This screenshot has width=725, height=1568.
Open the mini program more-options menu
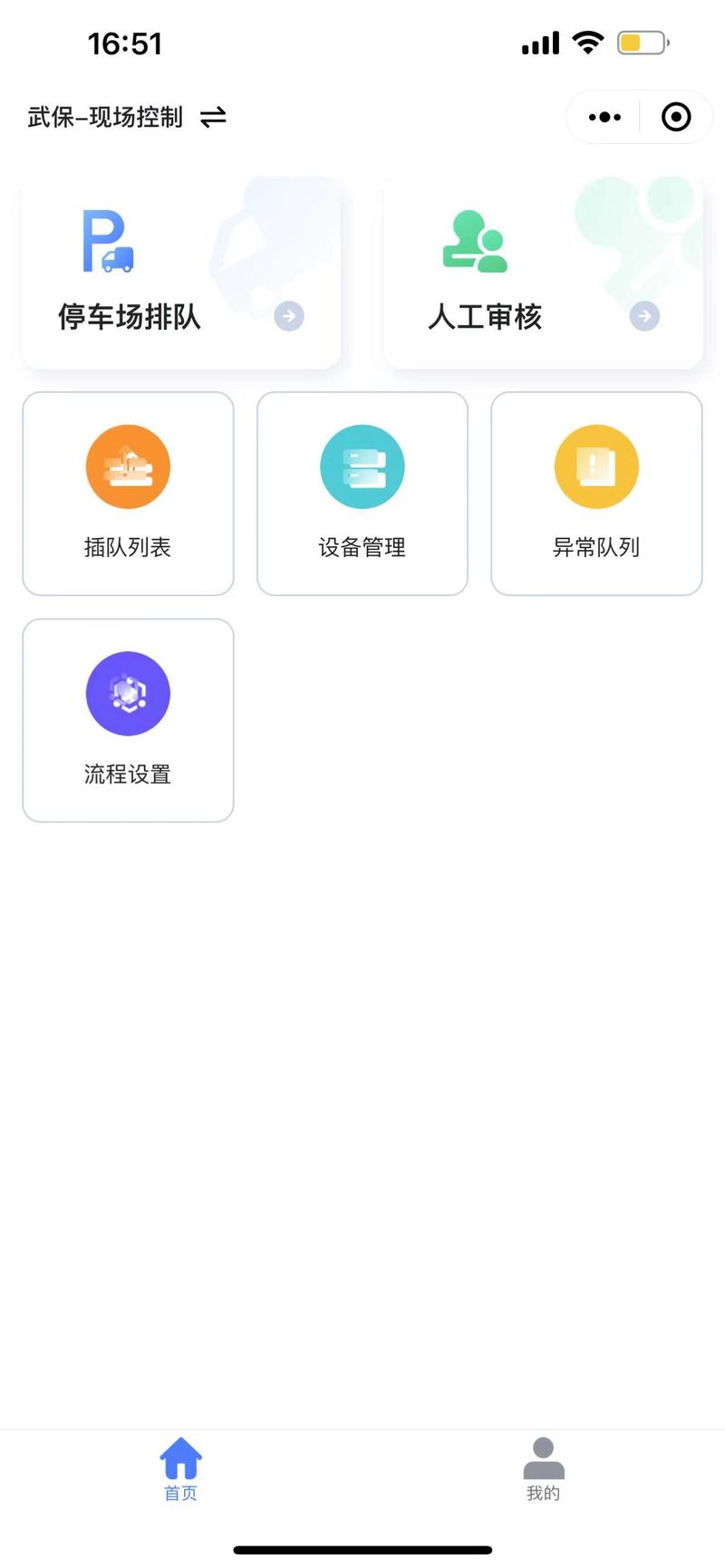pos(604,117)
